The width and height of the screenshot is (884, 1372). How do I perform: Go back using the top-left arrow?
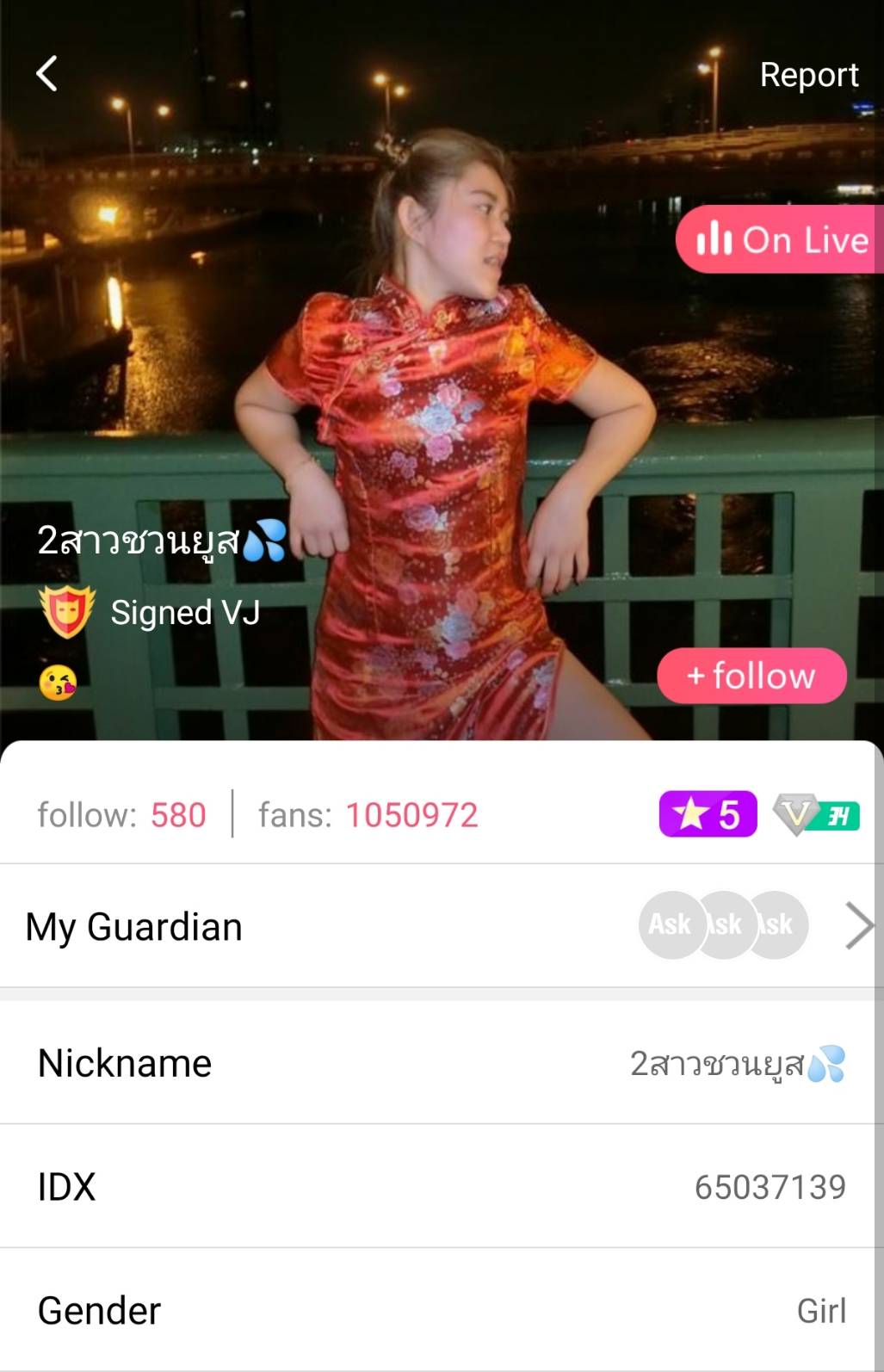47,74
